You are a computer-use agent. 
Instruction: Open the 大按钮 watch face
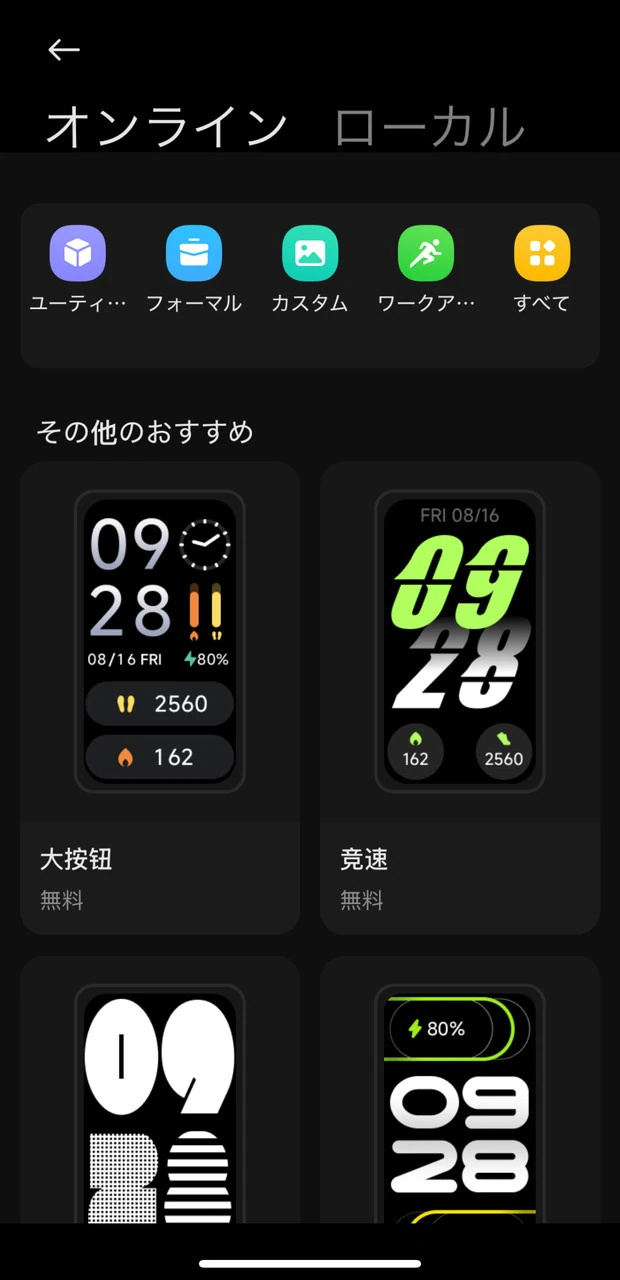point(160,697)
